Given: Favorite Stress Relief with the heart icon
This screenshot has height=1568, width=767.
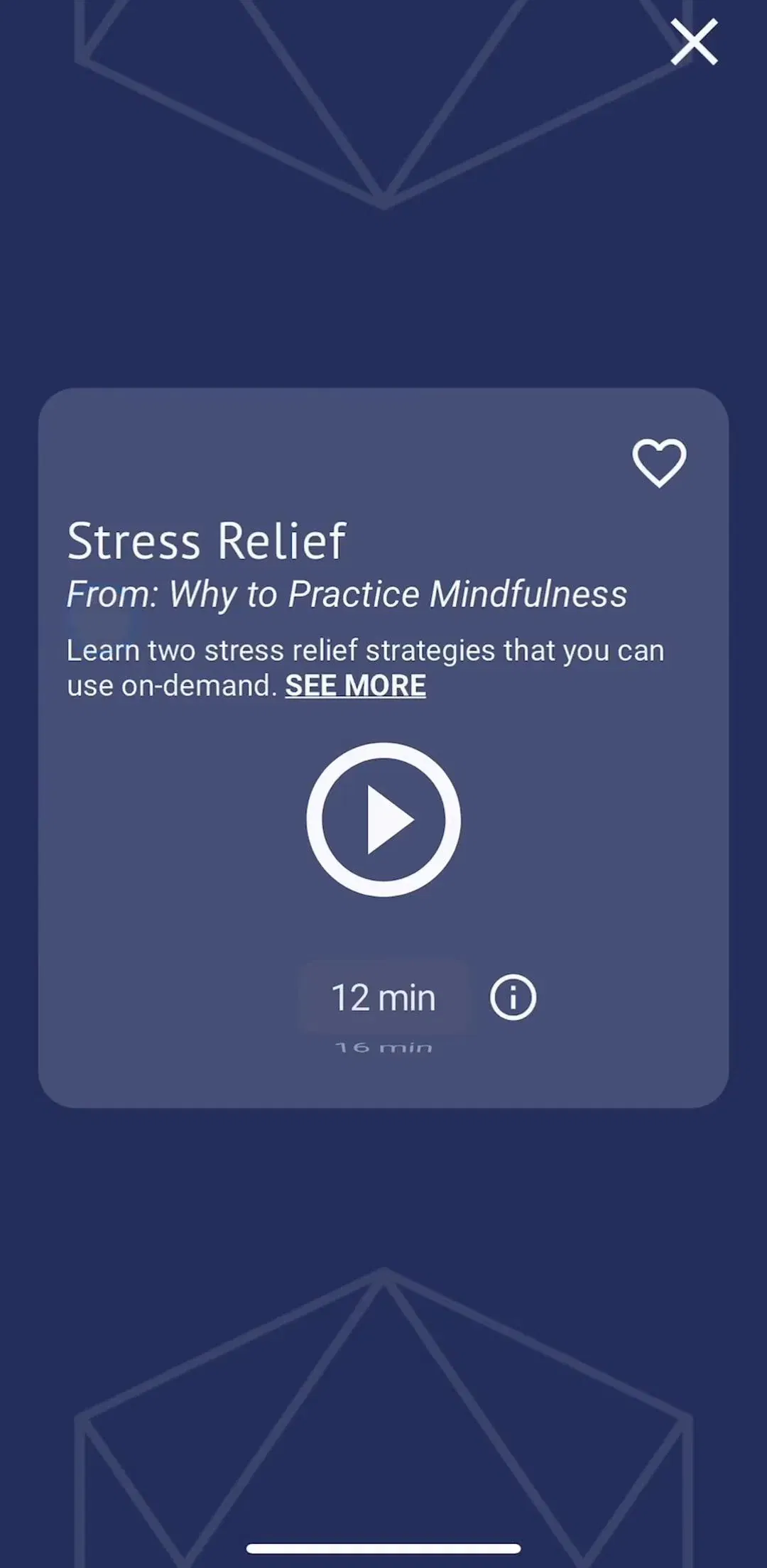Looking at the screenshot, I should [x=659, y=463].
